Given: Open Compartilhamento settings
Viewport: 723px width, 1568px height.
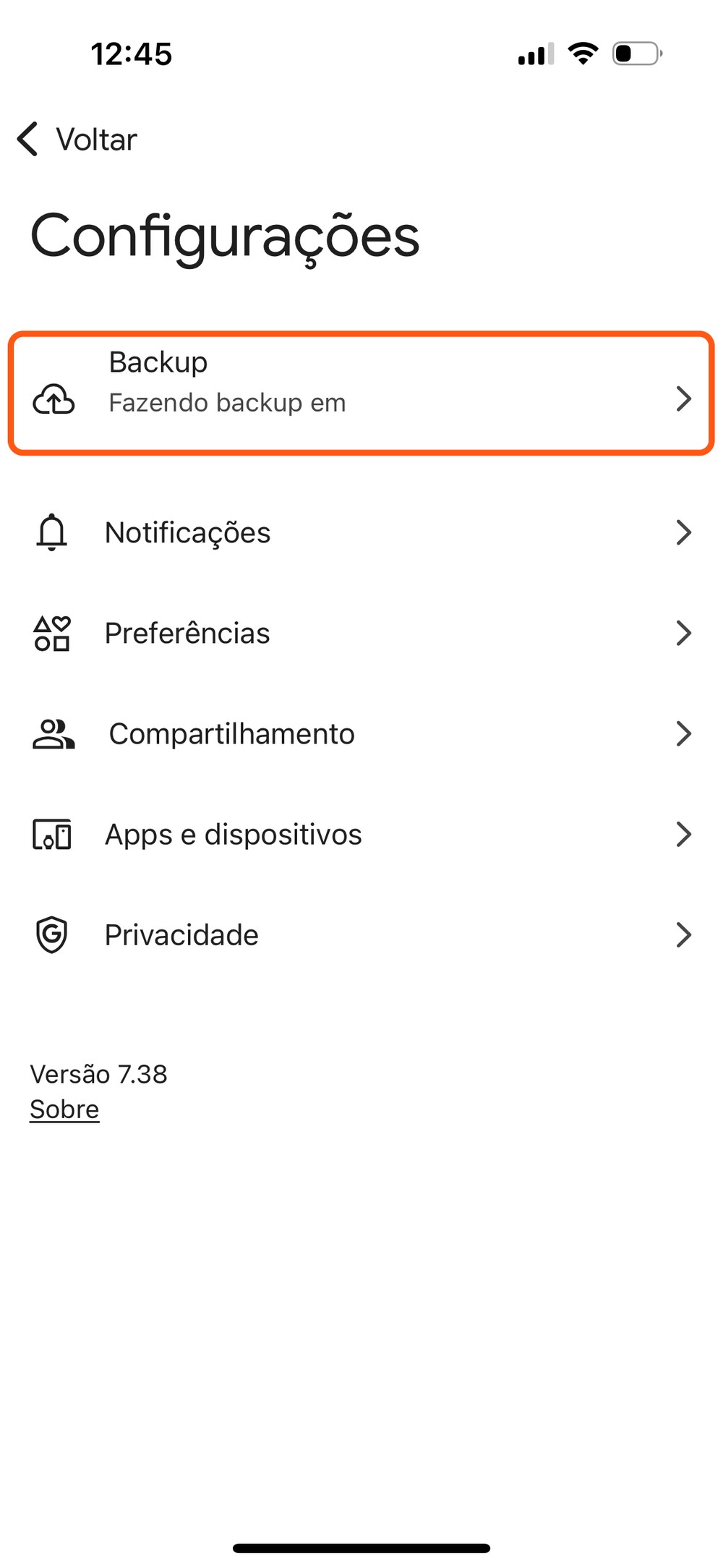Looking at the screenshot, I should pyautogui.click(x=361, y=734).
